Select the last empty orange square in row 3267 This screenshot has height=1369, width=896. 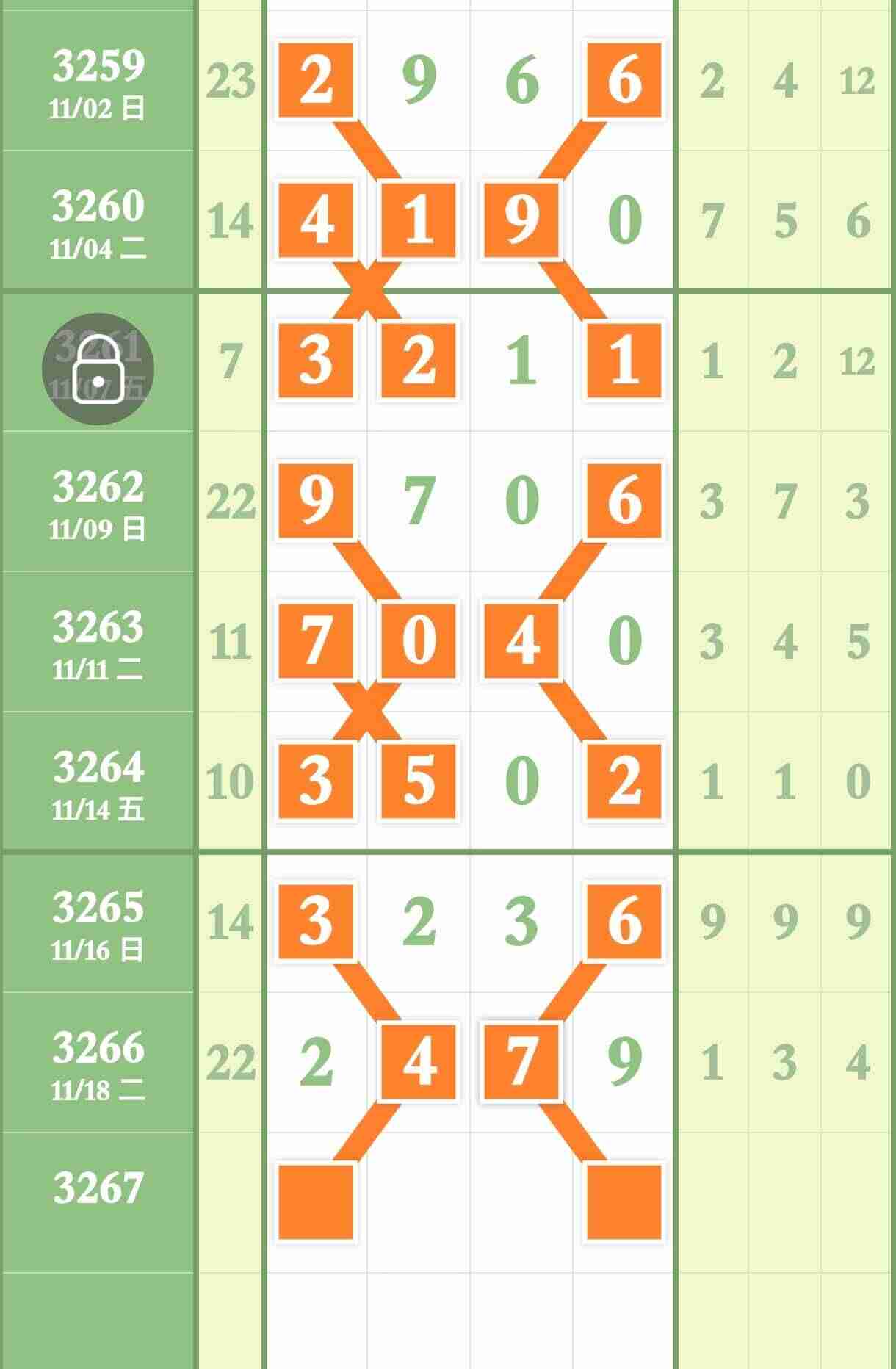624,1202
